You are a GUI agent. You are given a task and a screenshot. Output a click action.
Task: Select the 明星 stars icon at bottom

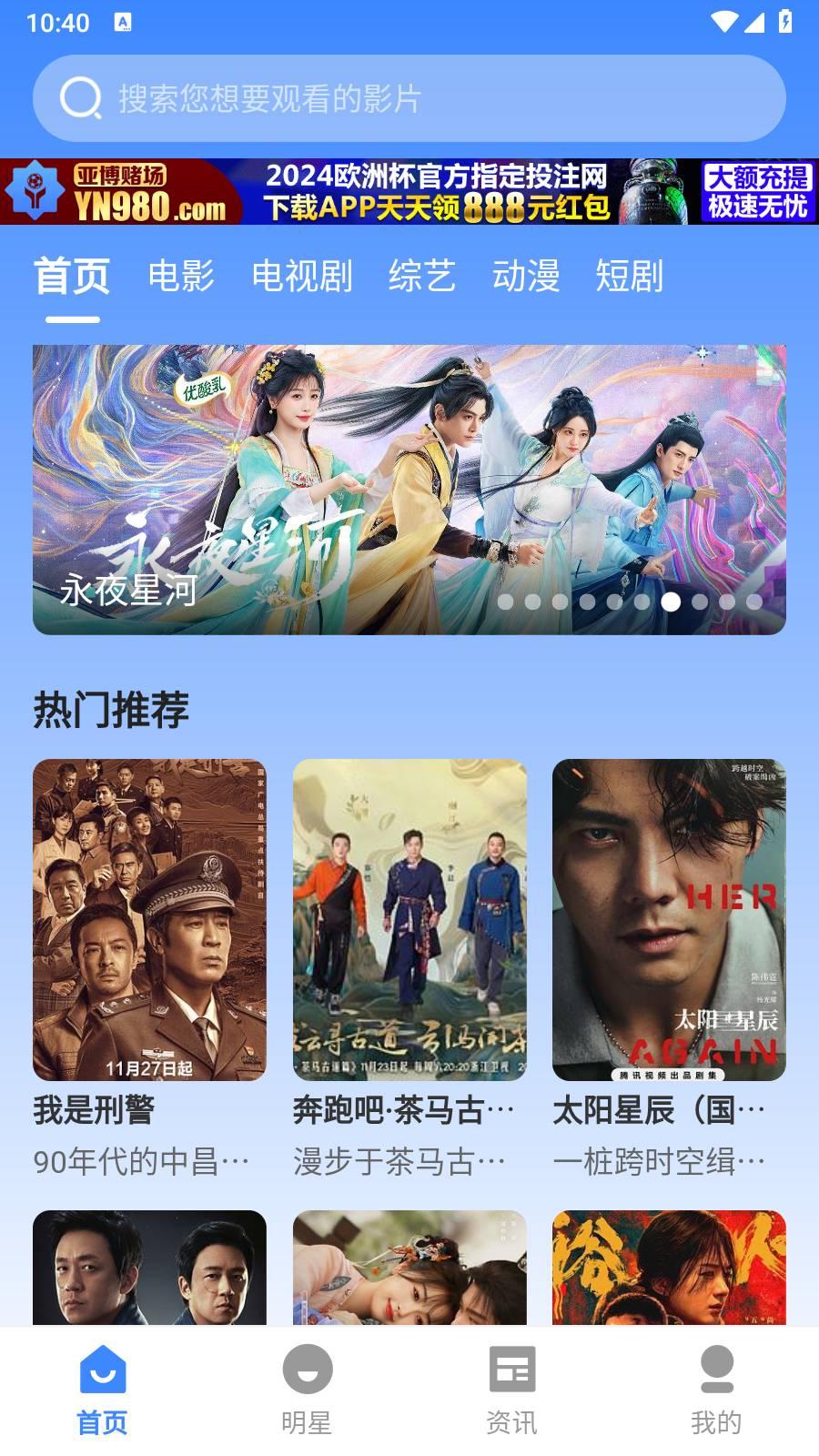[307, 1370]
